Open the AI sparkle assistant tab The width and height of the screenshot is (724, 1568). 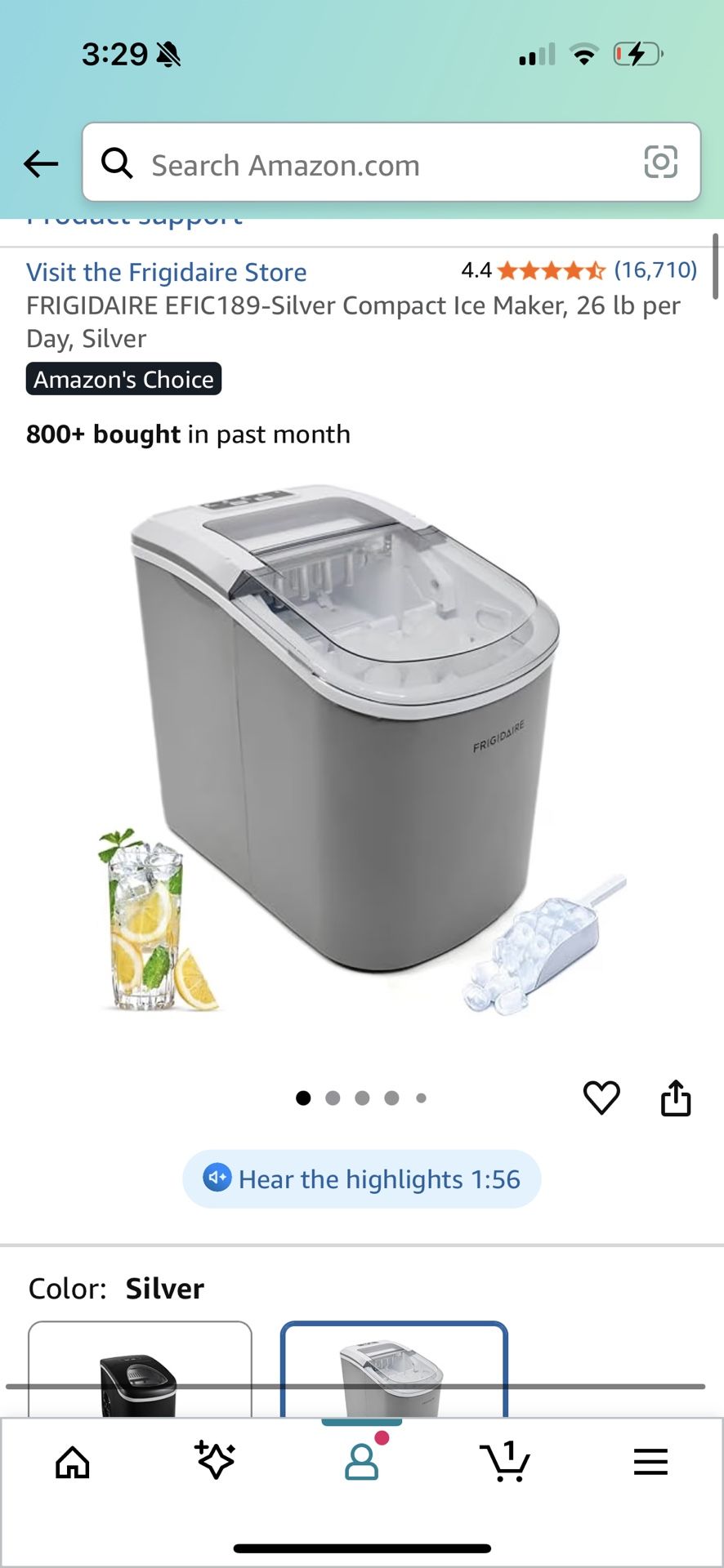tap(216, 1460)
